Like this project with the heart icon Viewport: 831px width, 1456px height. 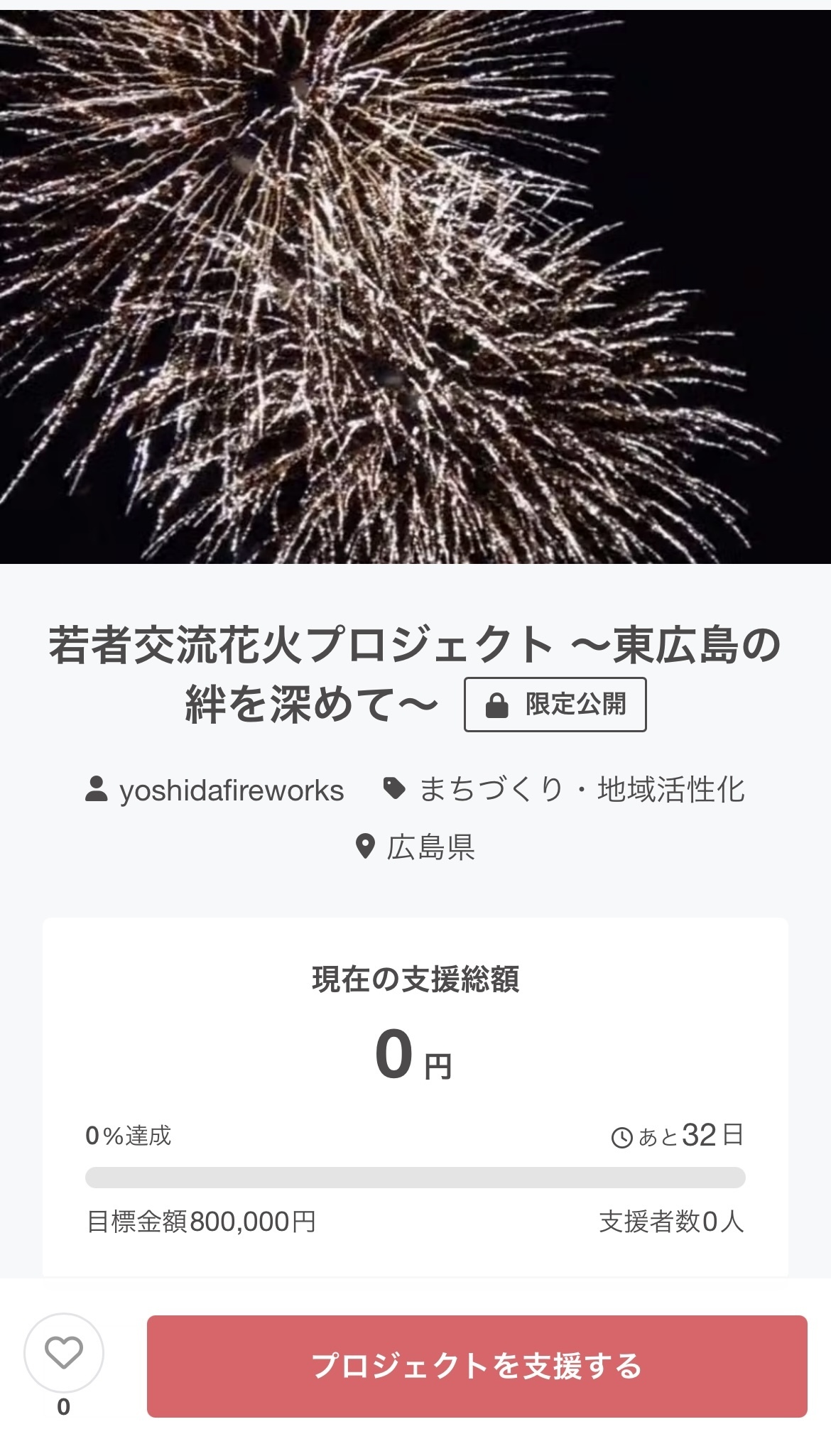click(x=64, y=1353)
